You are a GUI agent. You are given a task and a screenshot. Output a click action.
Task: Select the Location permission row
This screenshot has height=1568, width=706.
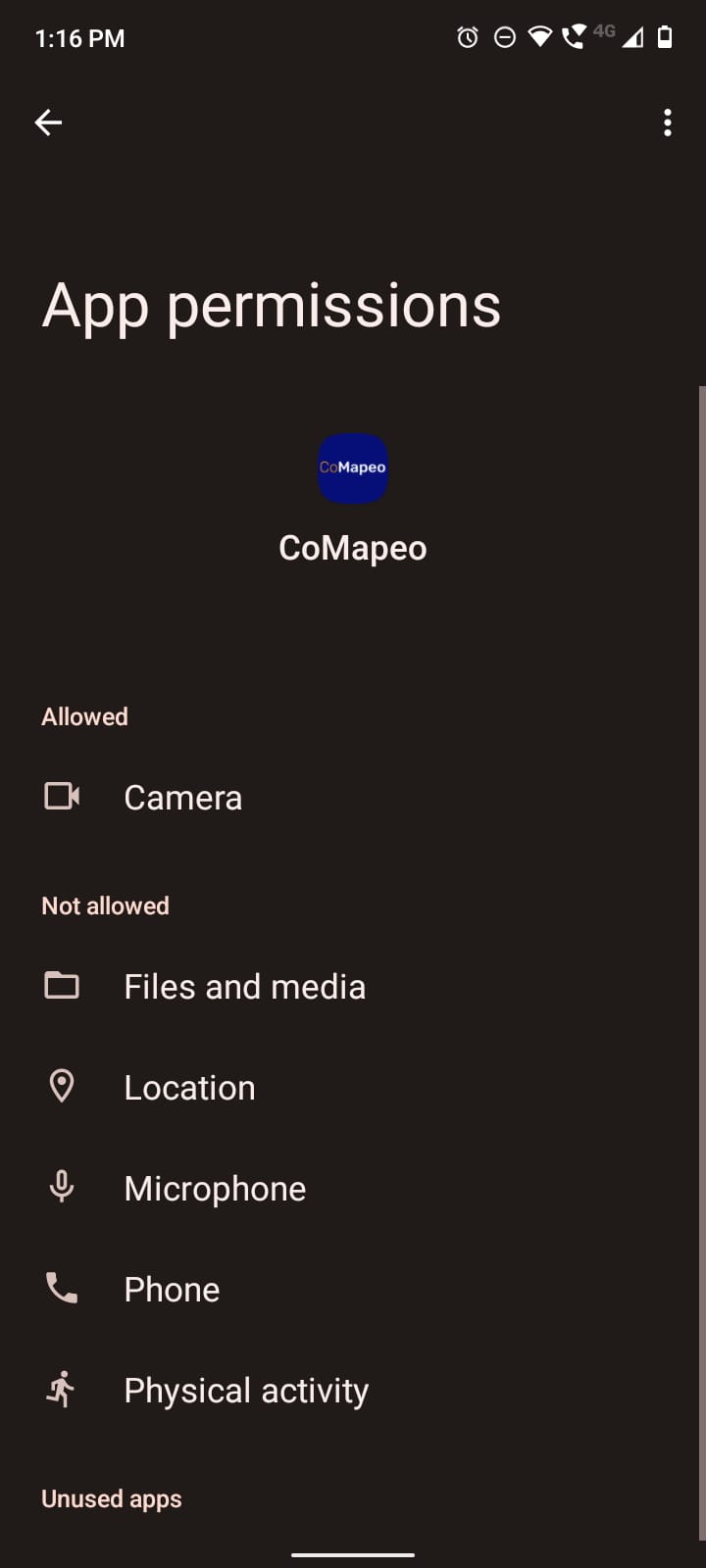click(x=189, y=1088)
